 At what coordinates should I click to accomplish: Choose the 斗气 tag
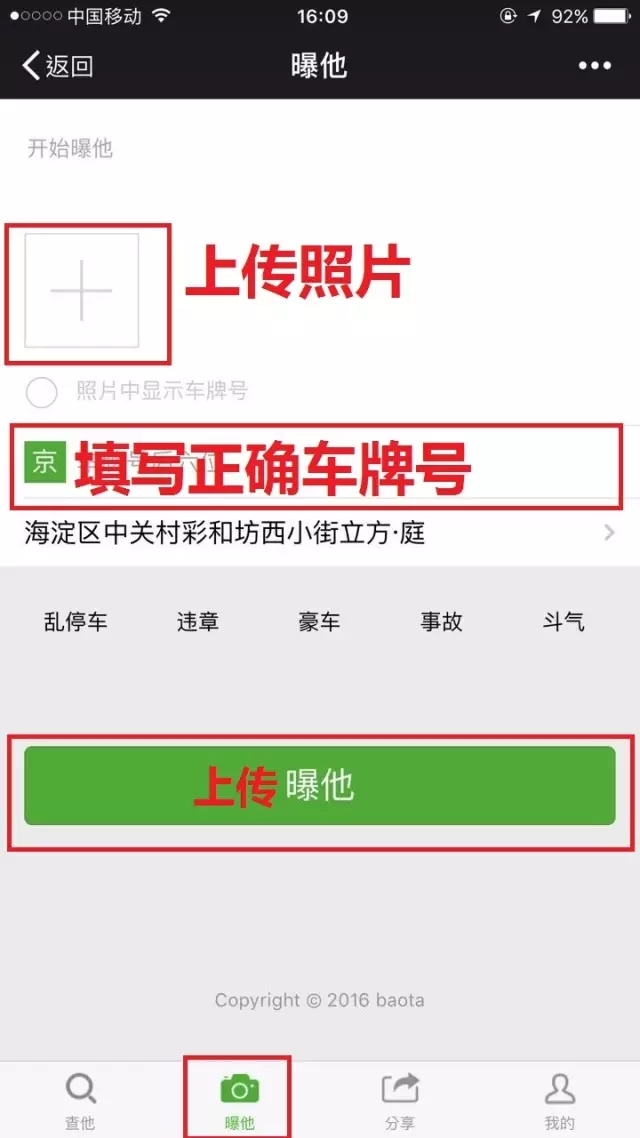(563, 622)
